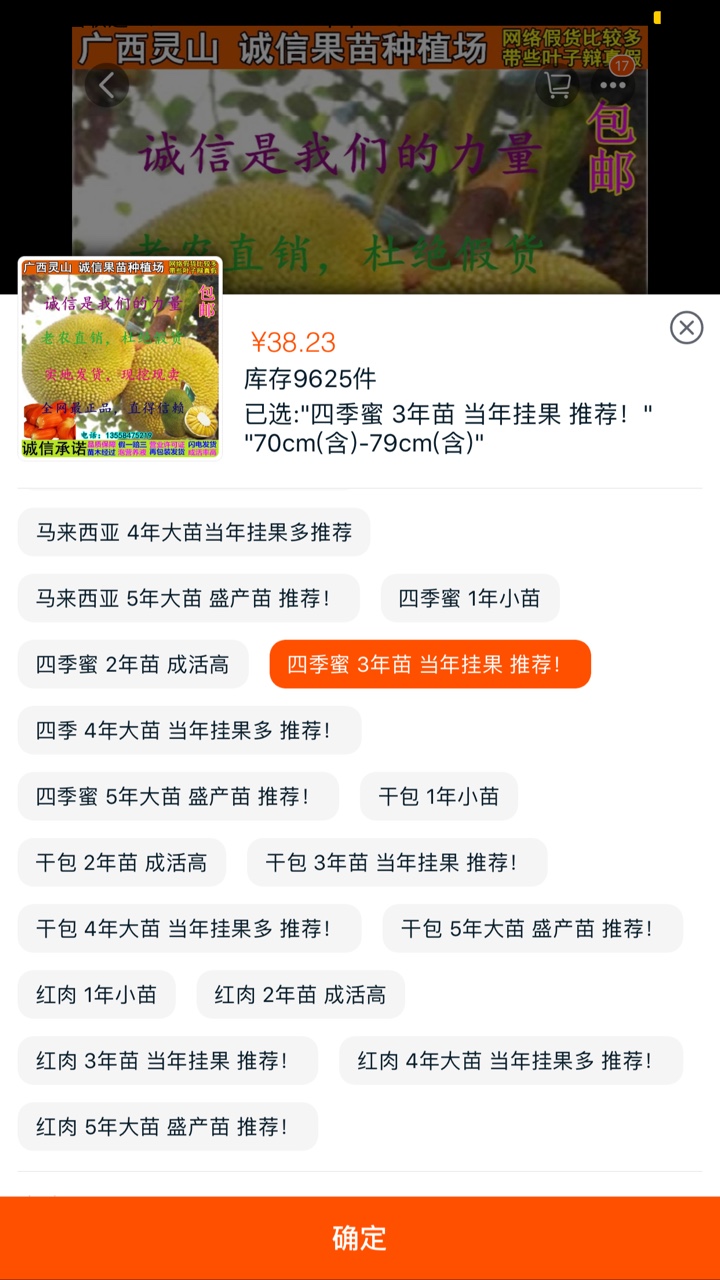Pick 干包 5年大苗 盛产苗
720x1280 pixels.
click(532, 928)
